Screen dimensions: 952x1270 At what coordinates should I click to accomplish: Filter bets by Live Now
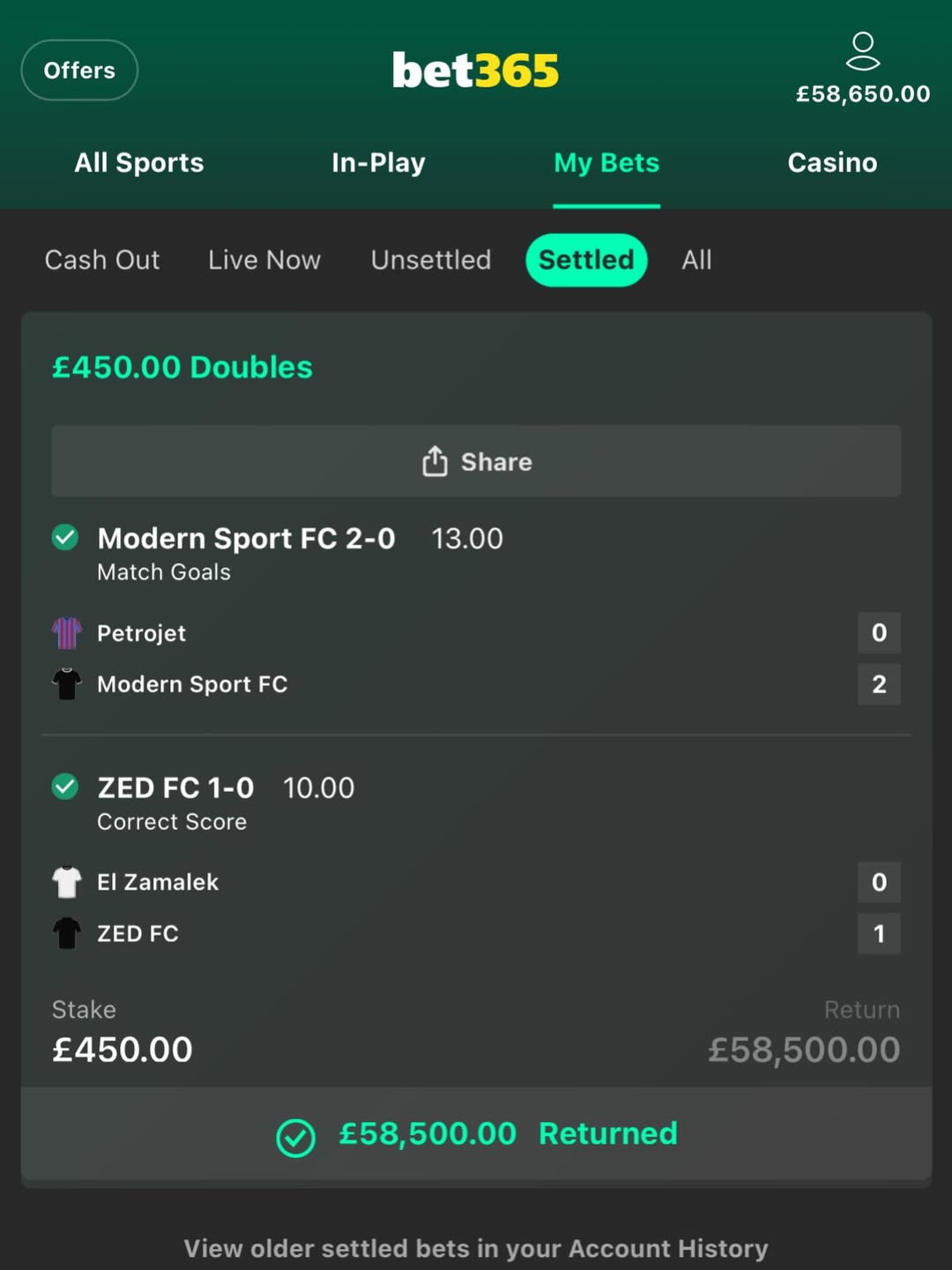264,260
